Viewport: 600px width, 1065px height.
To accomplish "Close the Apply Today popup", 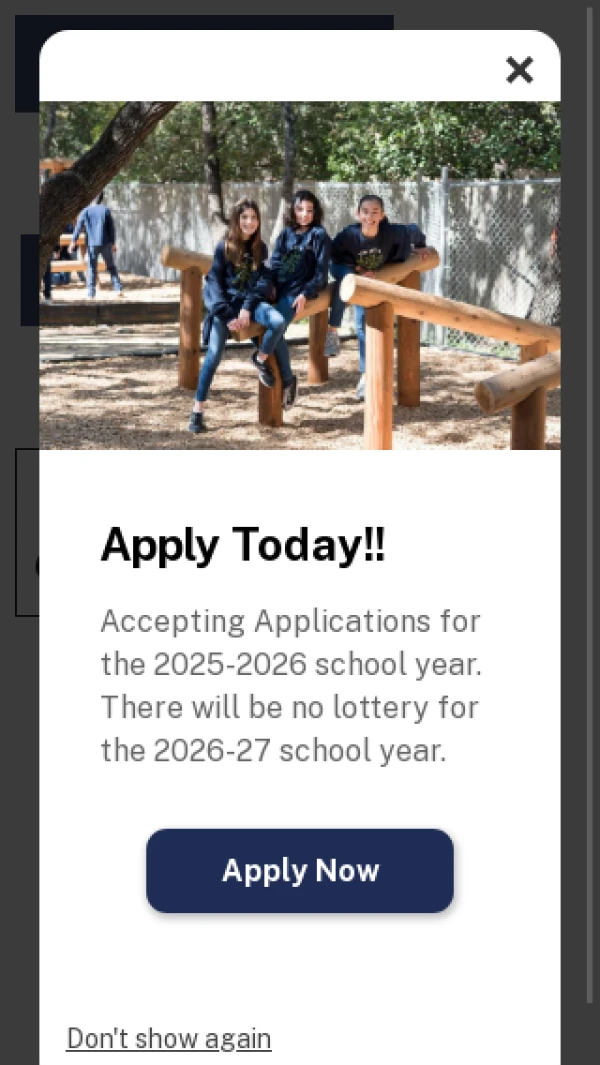I will tap(519, 70).
